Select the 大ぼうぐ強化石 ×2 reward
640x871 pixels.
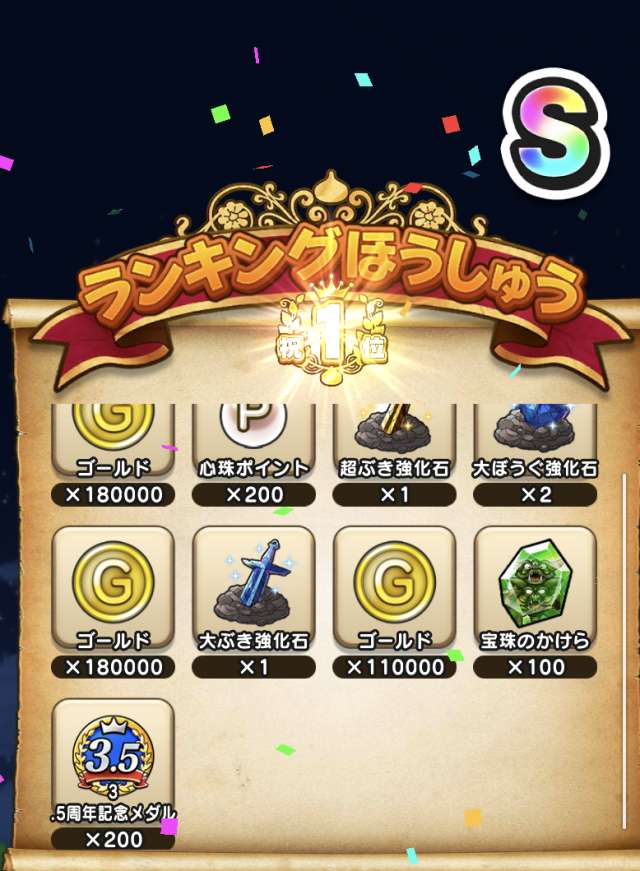click(x=535, y=445)
